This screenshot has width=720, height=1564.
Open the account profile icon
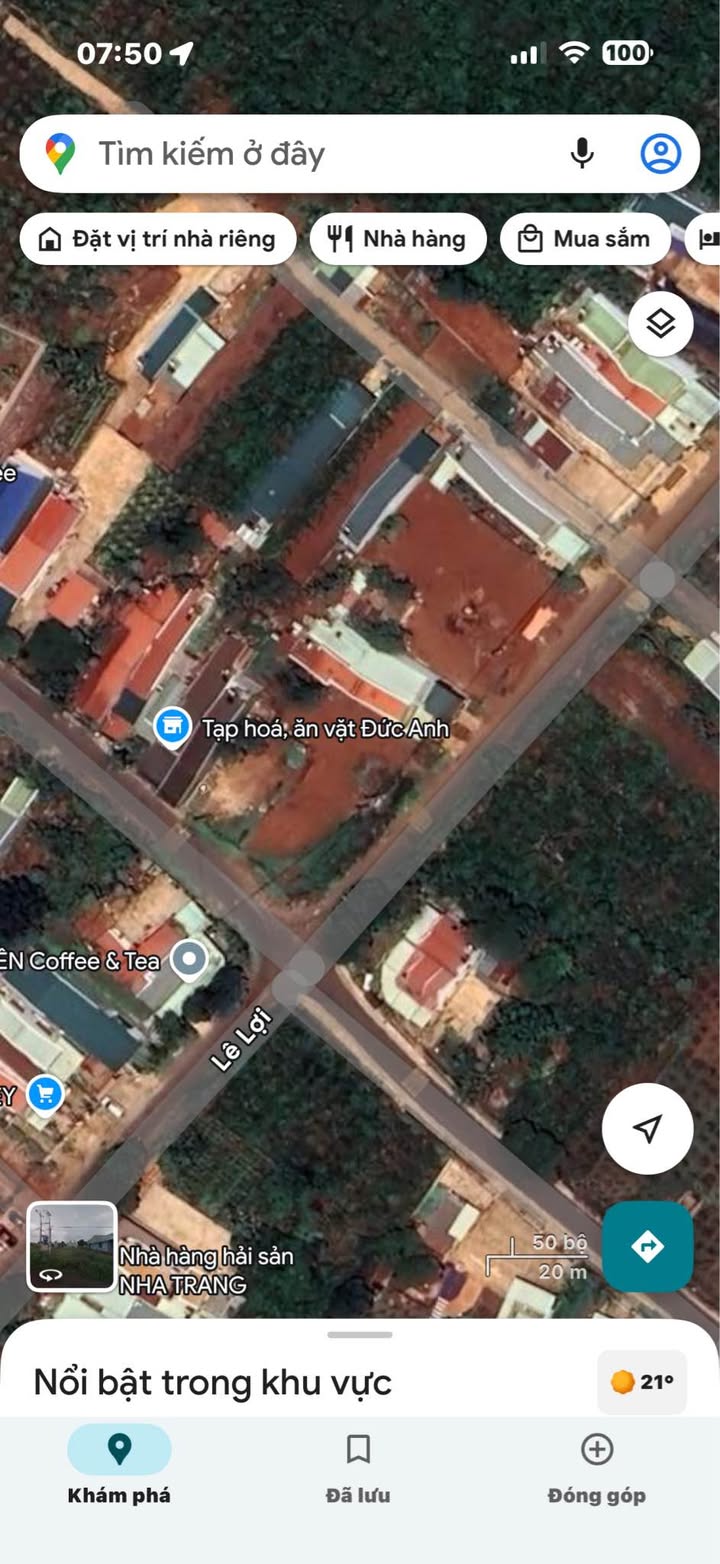click(x=660, y=154)
